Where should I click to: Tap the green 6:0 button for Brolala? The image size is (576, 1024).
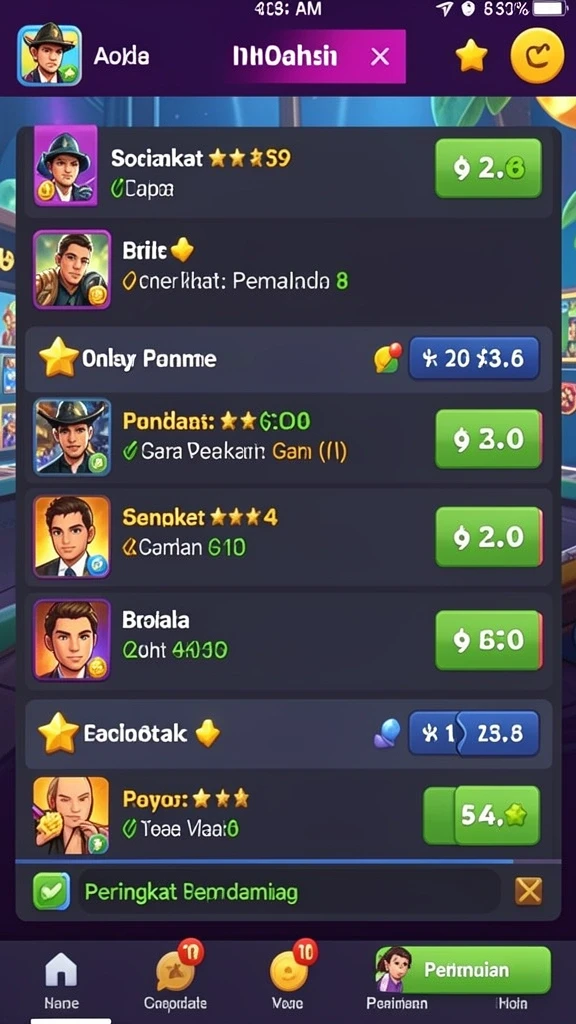488,640
